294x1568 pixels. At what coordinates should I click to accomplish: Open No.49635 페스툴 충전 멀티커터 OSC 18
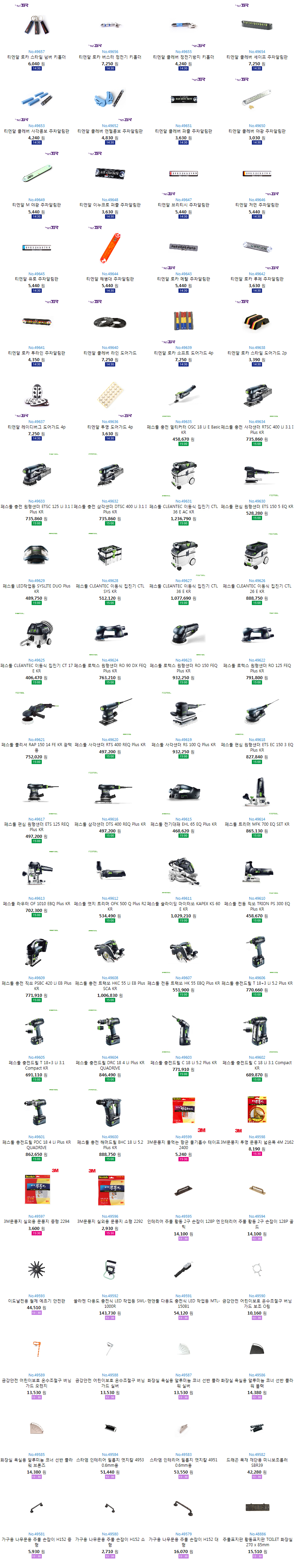[183, 427]
